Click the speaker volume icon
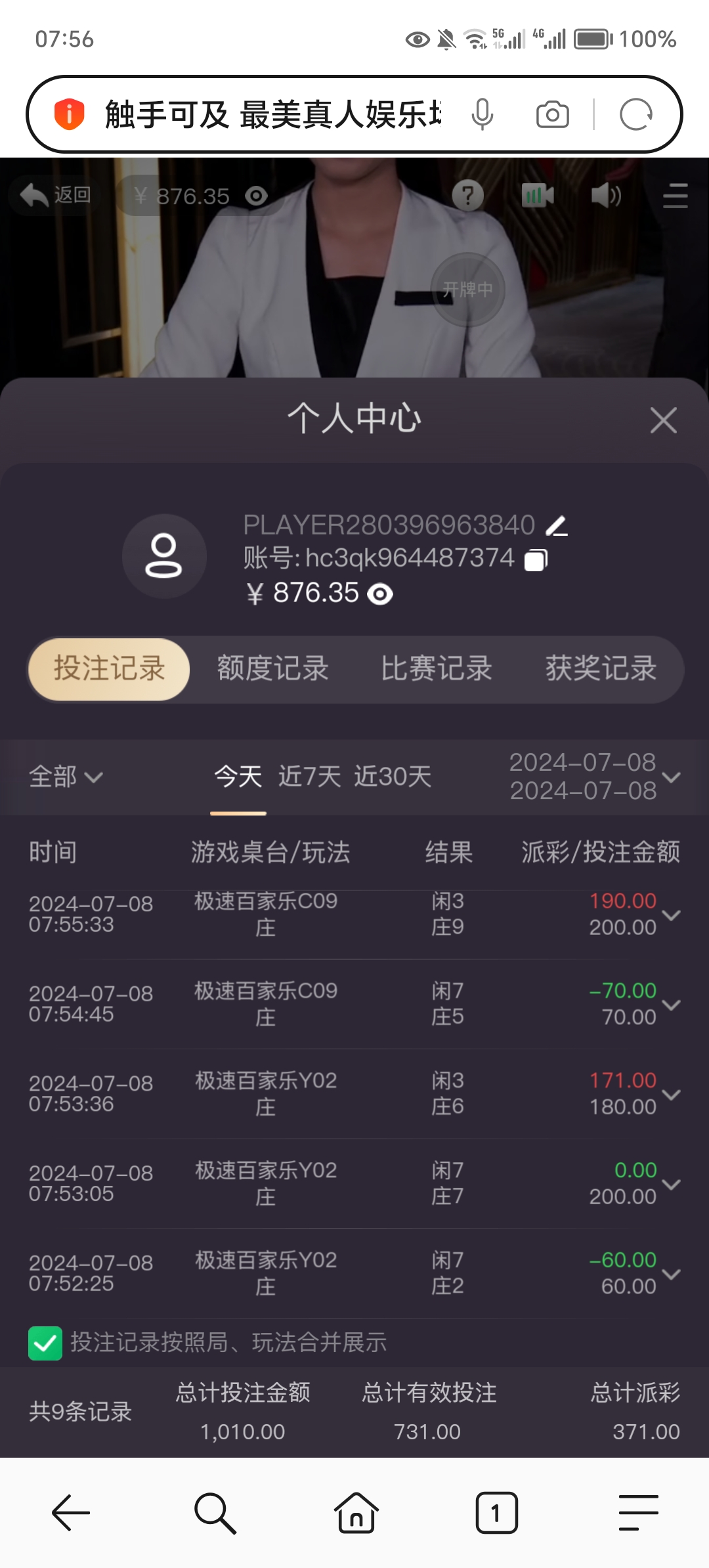This screenshot has width=709, height=1568. pos(605,195)
